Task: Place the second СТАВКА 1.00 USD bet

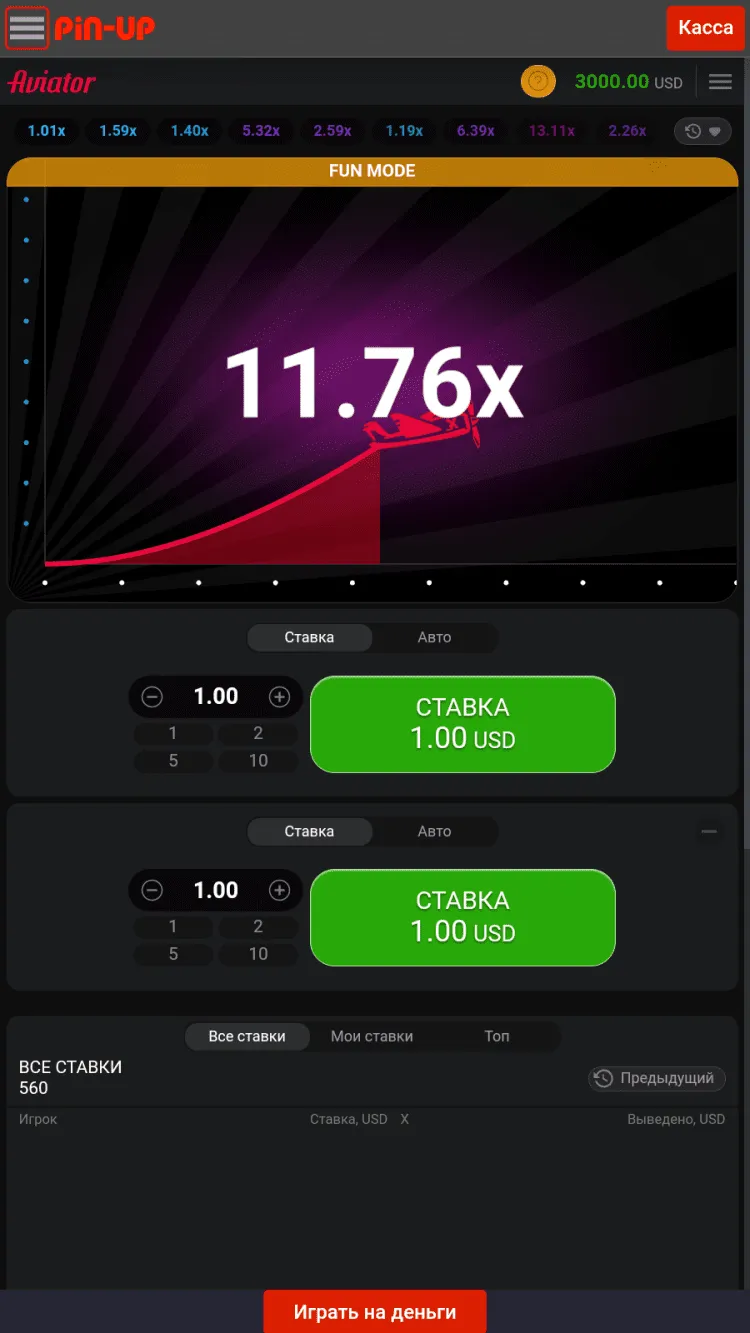Action: (x=462, y=918)
